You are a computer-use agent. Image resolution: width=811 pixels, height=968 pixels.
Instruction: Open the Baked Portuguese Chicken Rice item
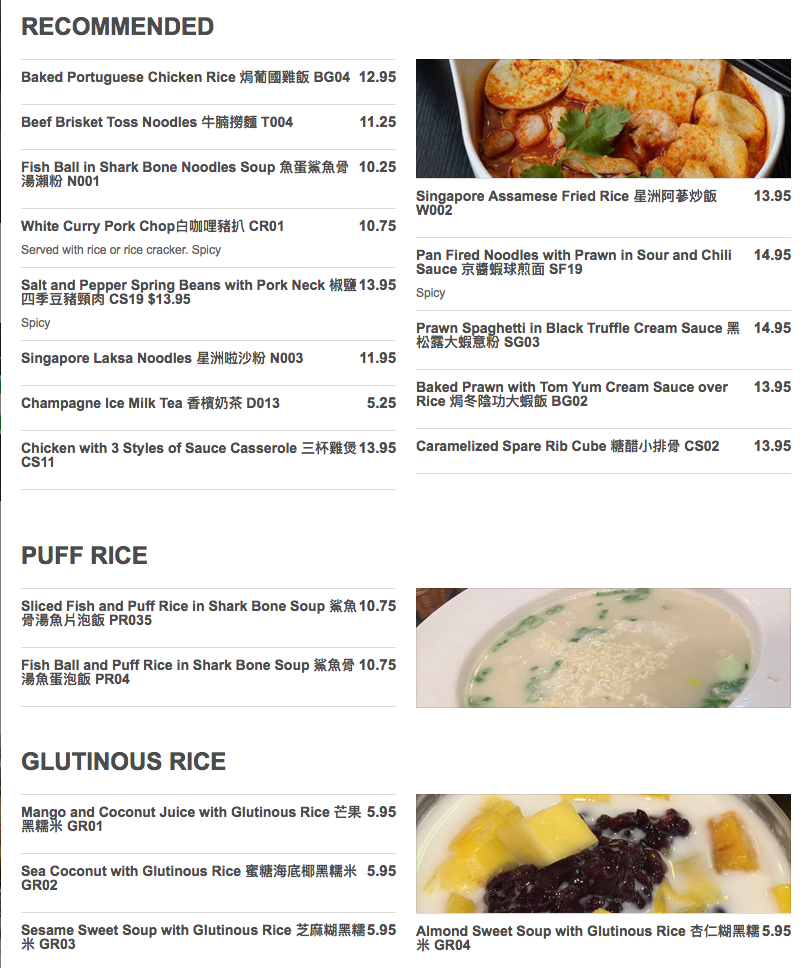(x=185, y=77)
